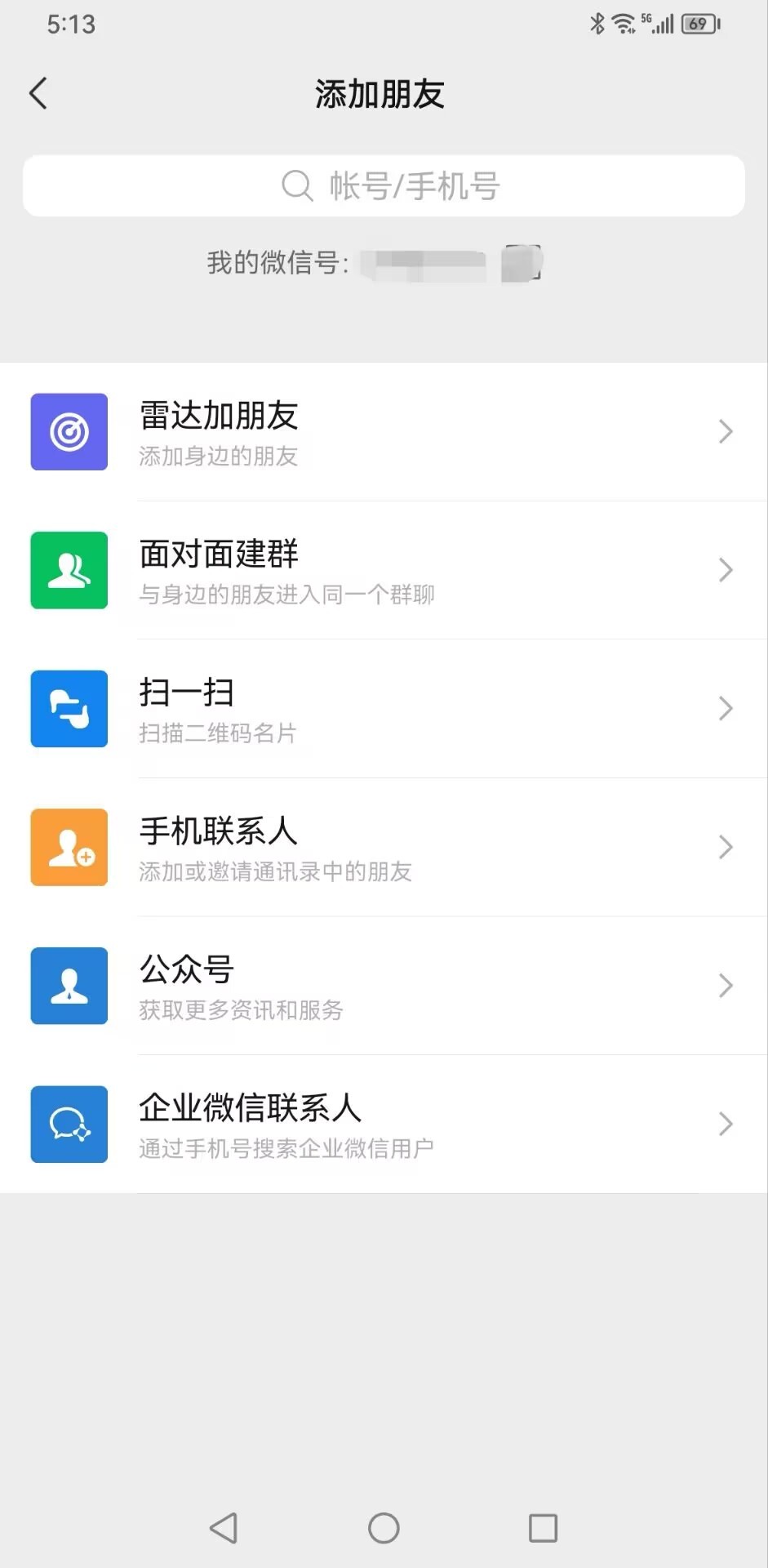Open the WeChat Work Contacts list entry
Viewport: 768px width, 1568px height.
[384, 1125]
